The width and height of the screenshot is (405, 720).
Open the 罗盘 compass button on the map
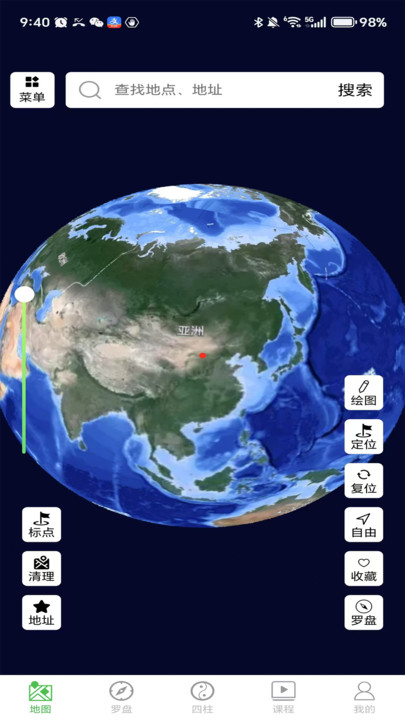[364, 613]
